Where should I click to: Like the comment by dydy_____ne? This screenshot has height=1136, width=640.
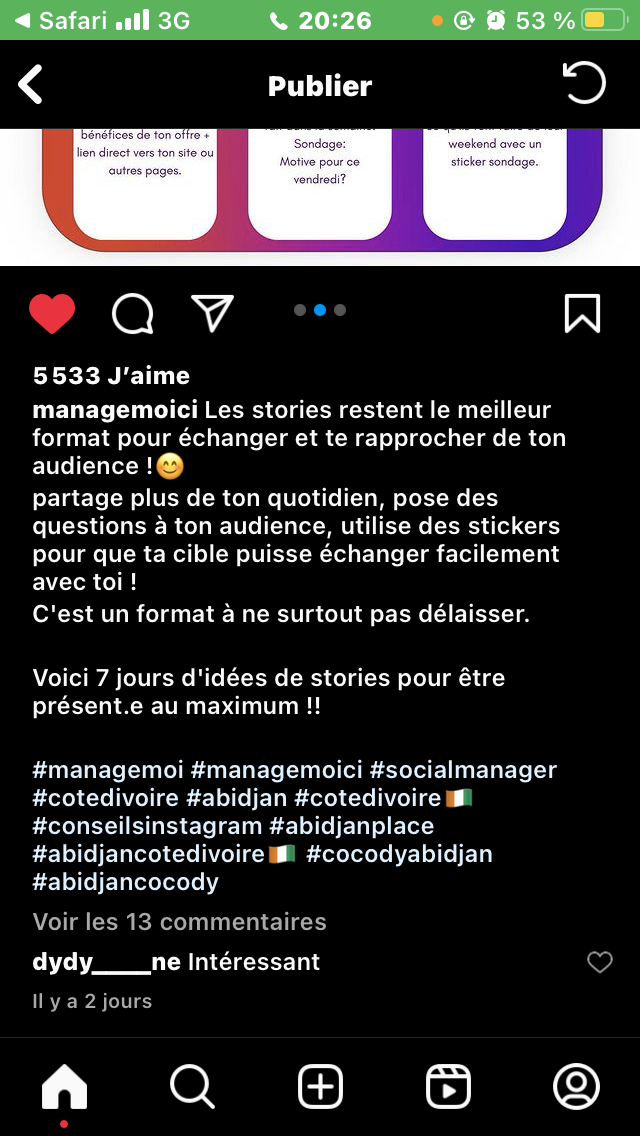[x=599, y=962]
